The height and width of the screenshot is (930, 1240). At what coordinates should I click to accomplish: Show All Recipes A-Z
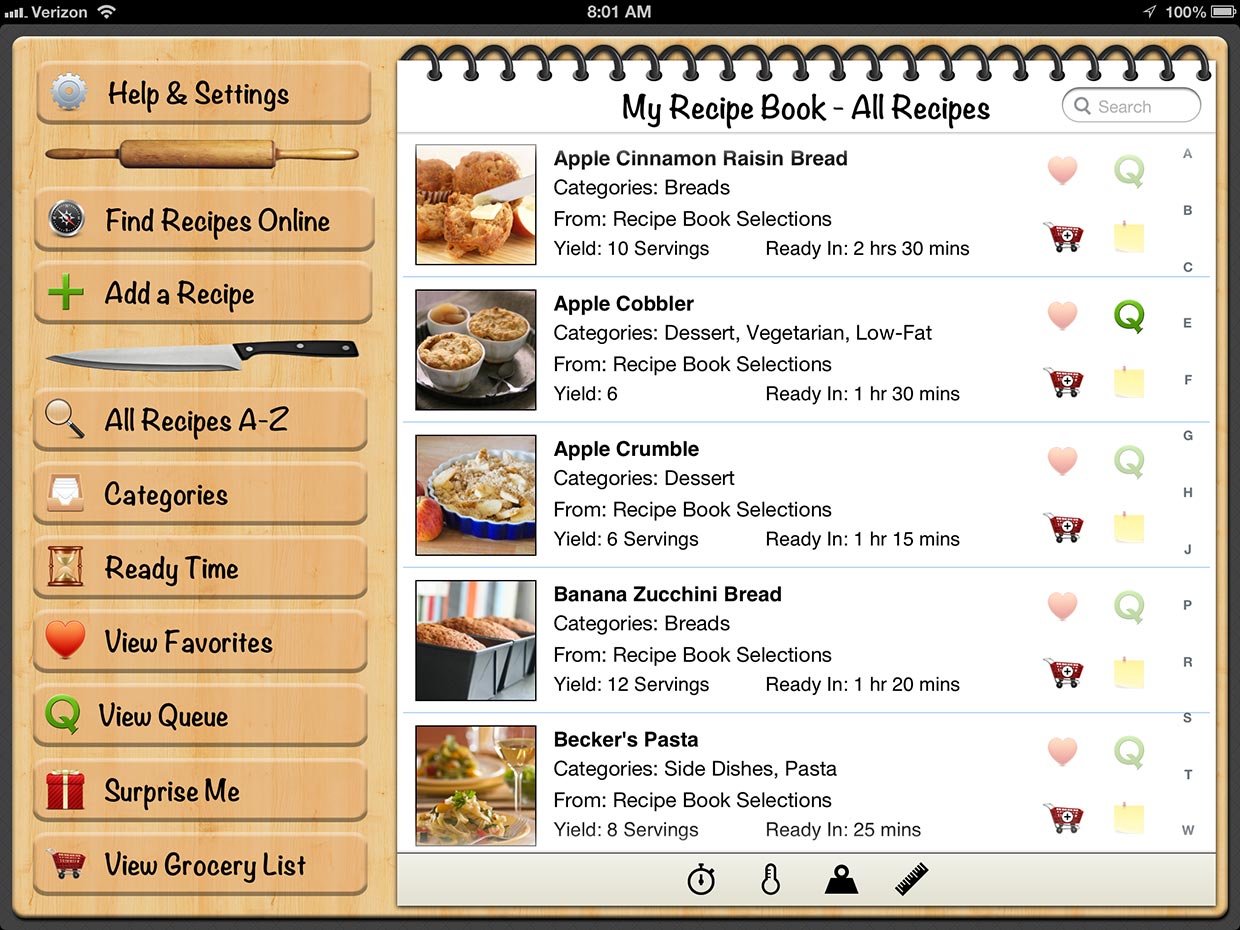tap(200, 421)
